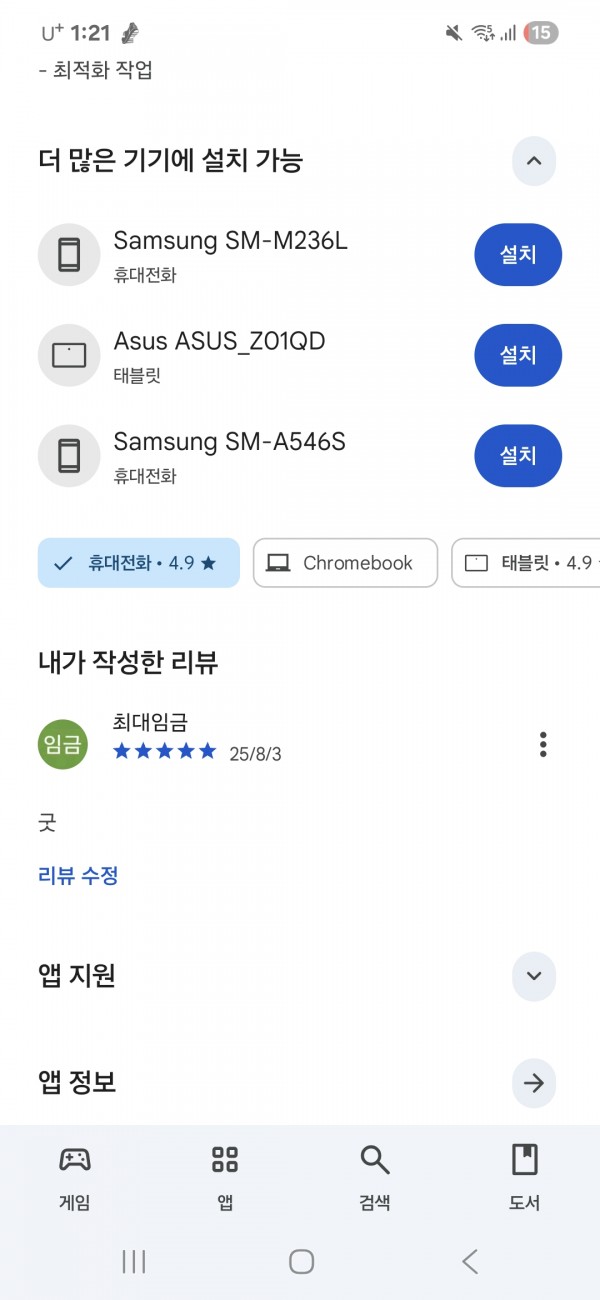Open 앱 정보 with the arrow button
Viewport: 600px width, 1300px height.
tap(534, 1082)
